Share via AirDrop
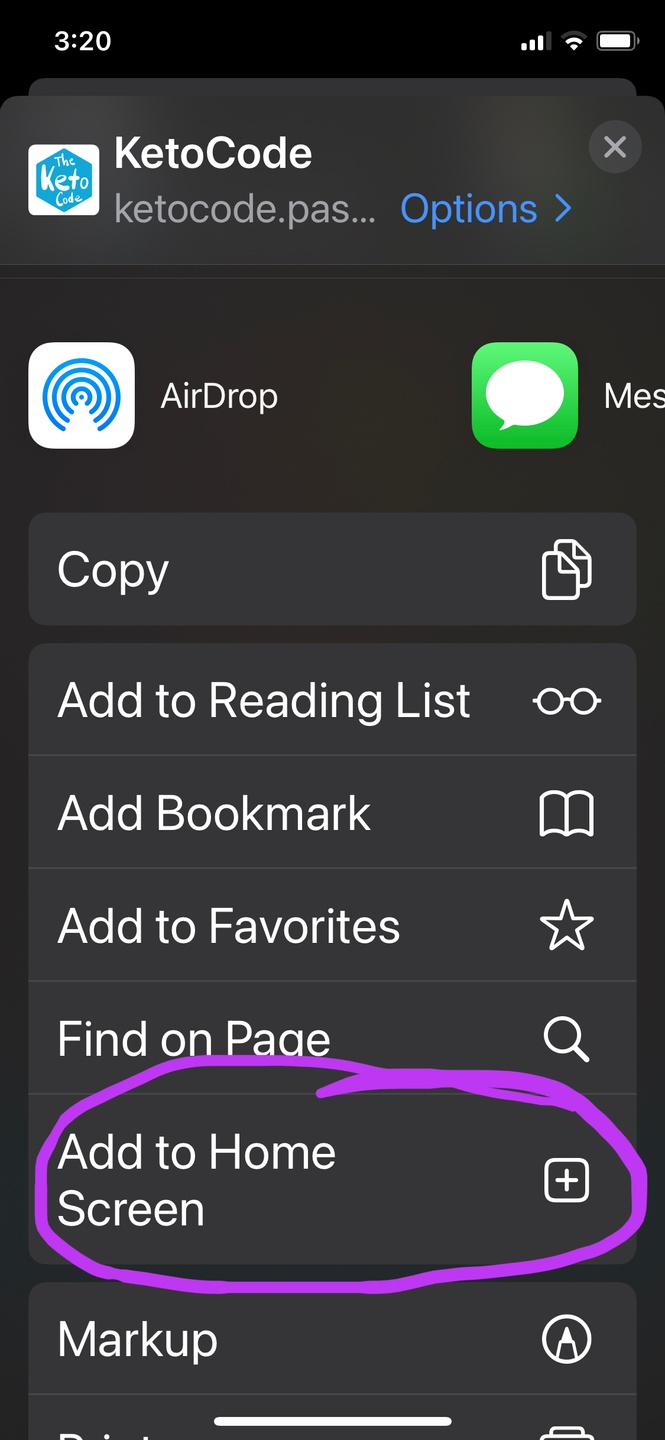This screenshot has width=665, height=1440. [x=82, y=396]
